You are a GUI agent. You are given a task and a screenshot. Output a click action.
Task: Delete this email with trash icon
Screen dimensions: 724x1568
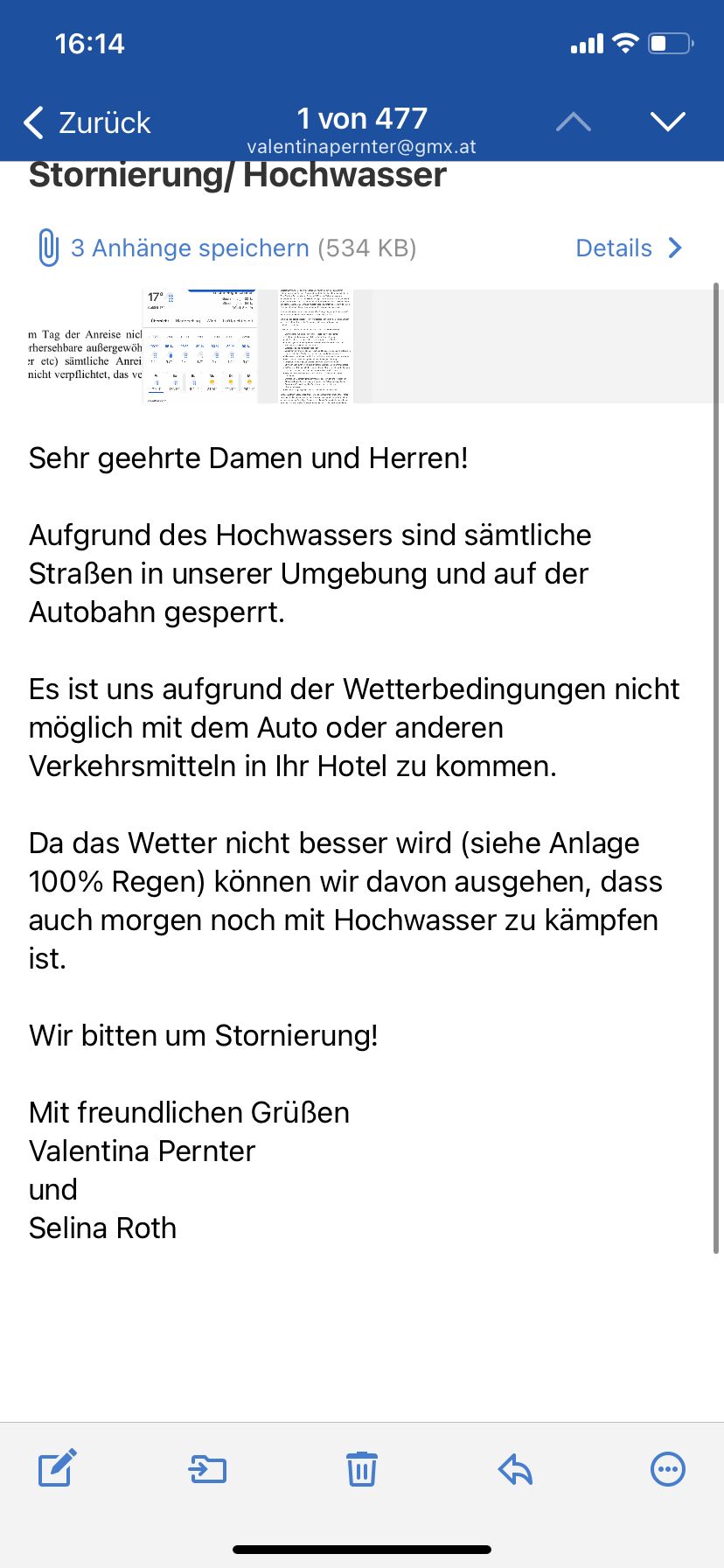[361, 1468]
